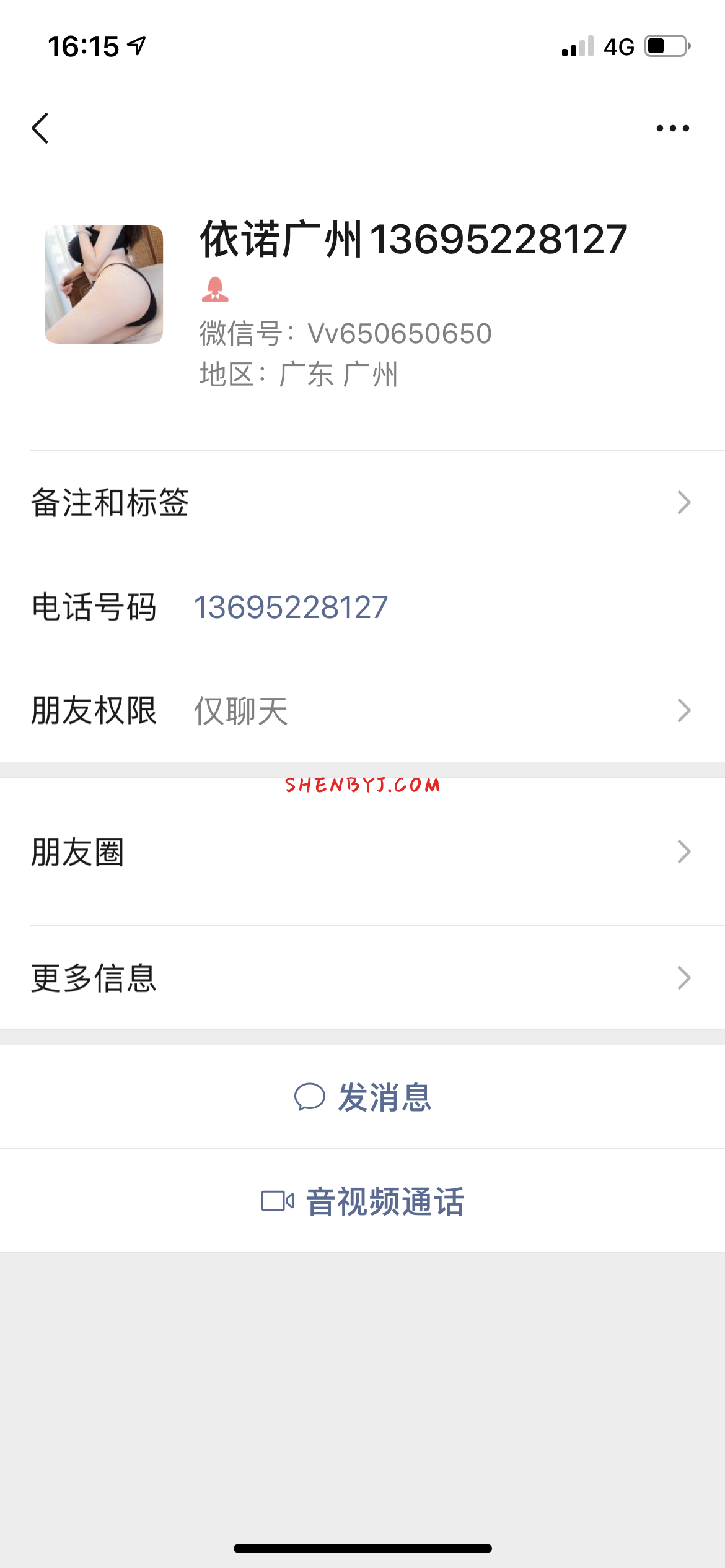Go back using the top-left arrow
Viewport: 725px width, 1568px height.
[x=41, y=129]
